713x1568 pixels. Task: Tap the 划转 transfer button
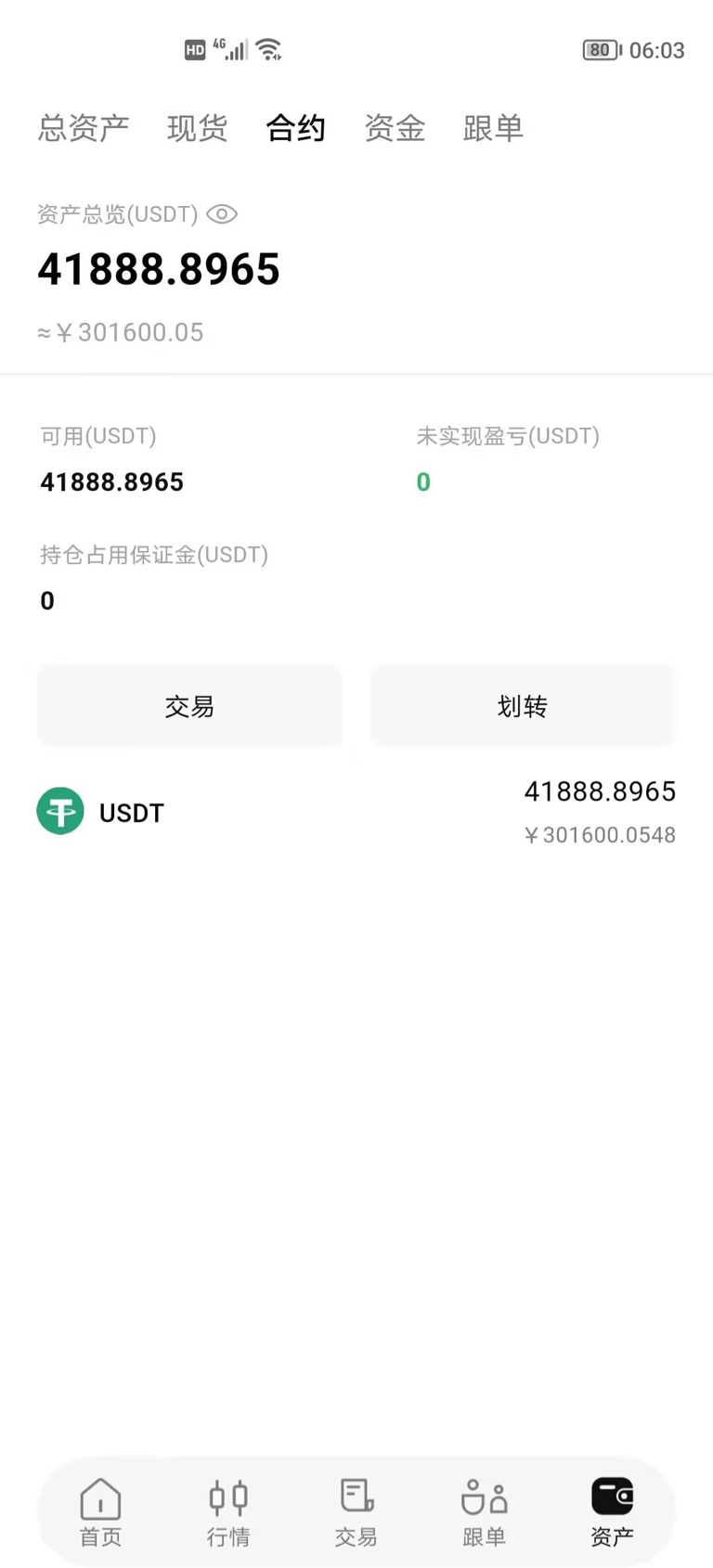pyautogui.click(x=523, y=706)
